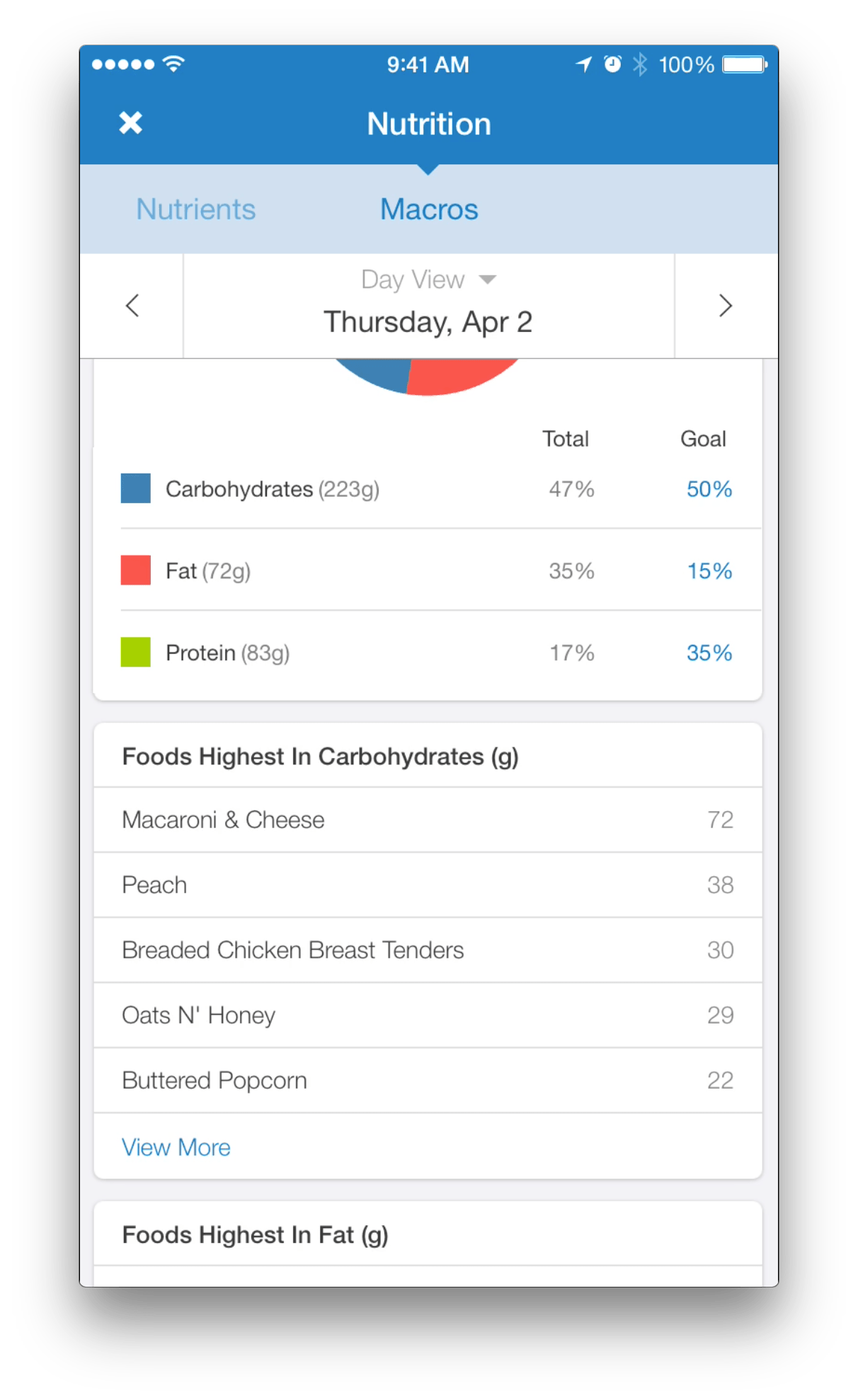Viewport: 858px width, 1400px height.
Task: Switch to the Nutrients tab
Action: pyautogui.click(x=195, y=209)
